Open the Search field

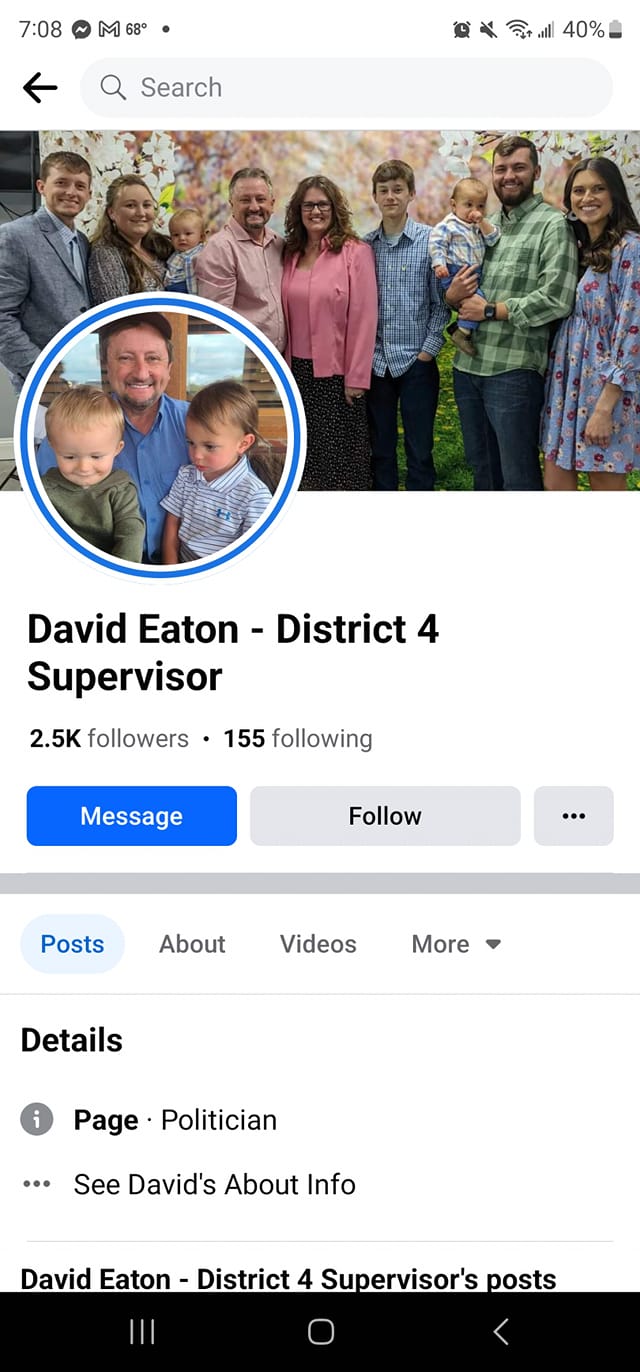[345, 88]
